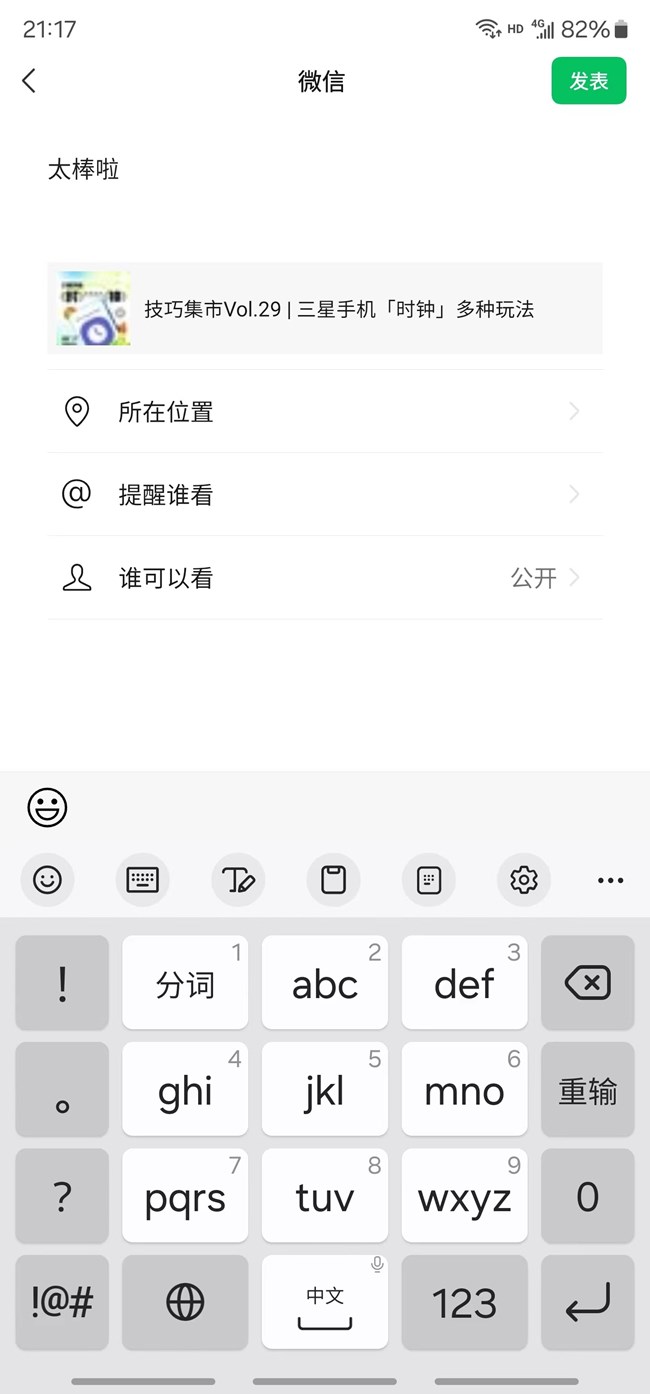Switch to 123 numeric keypad
This screenshot has width=650, height=1394.
pyautogui.click(x=464, y=1302)
